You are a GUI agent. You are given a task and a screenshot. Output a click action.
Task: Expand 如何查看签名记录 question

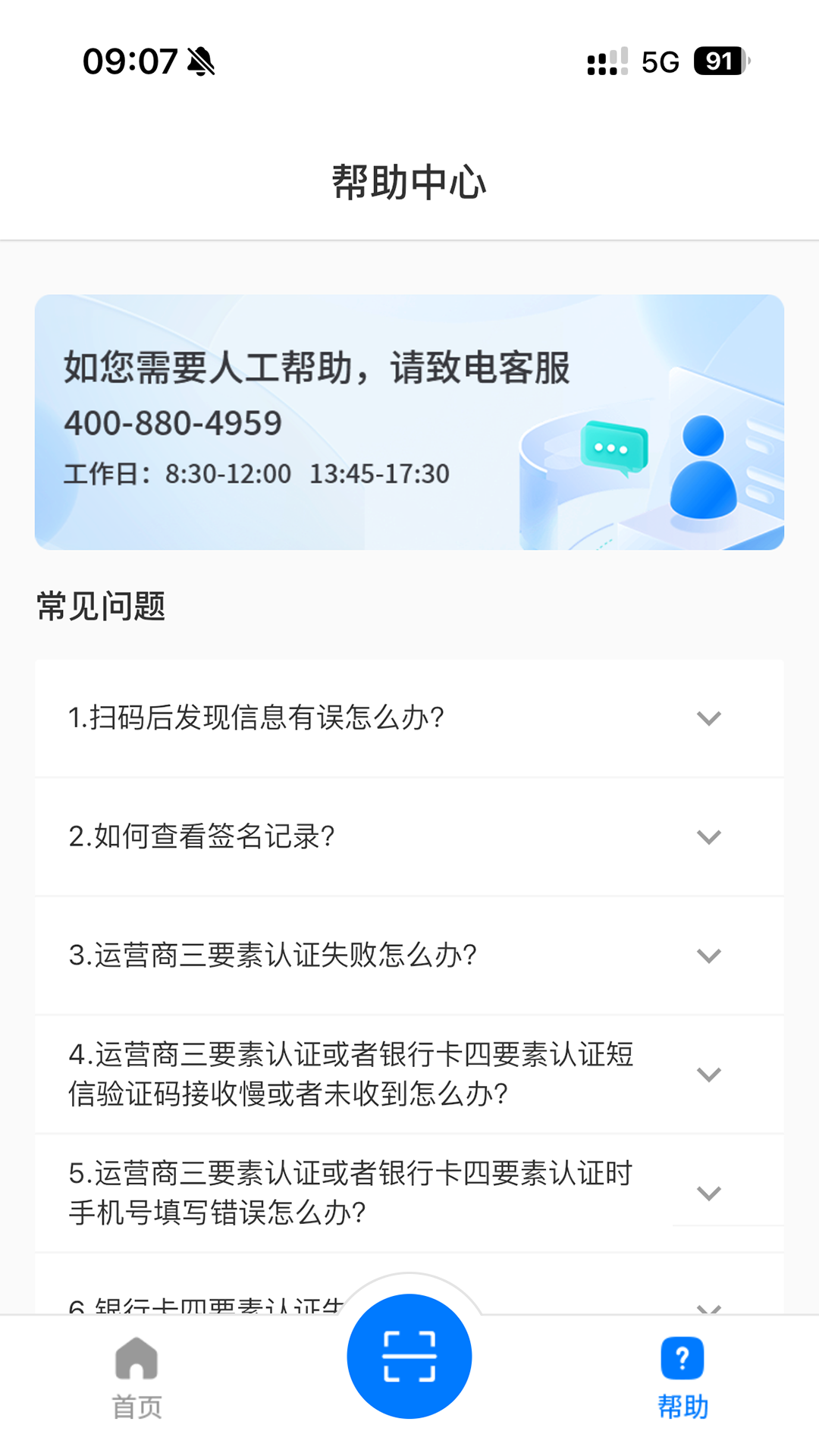[x=409, y=836]
